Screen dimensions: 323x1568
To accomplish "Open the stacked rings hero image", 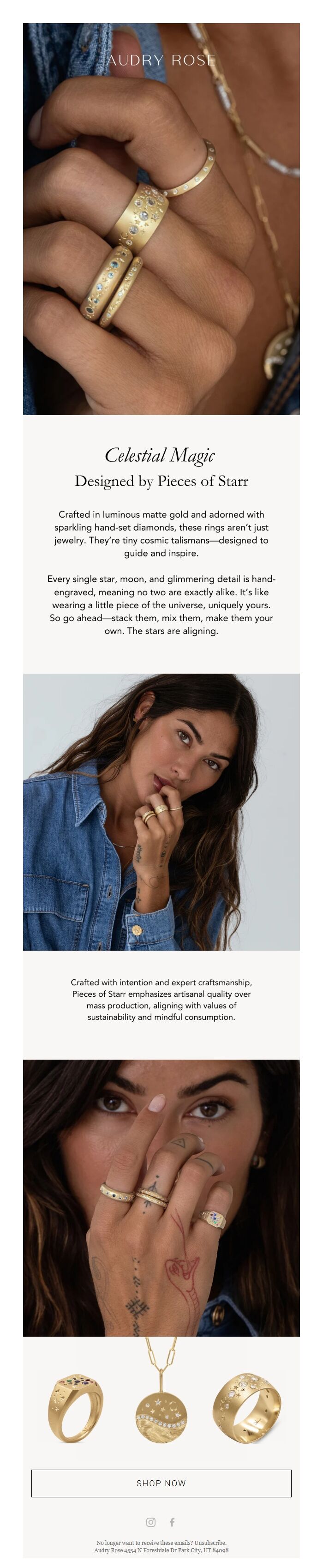I will pos(161,219).
